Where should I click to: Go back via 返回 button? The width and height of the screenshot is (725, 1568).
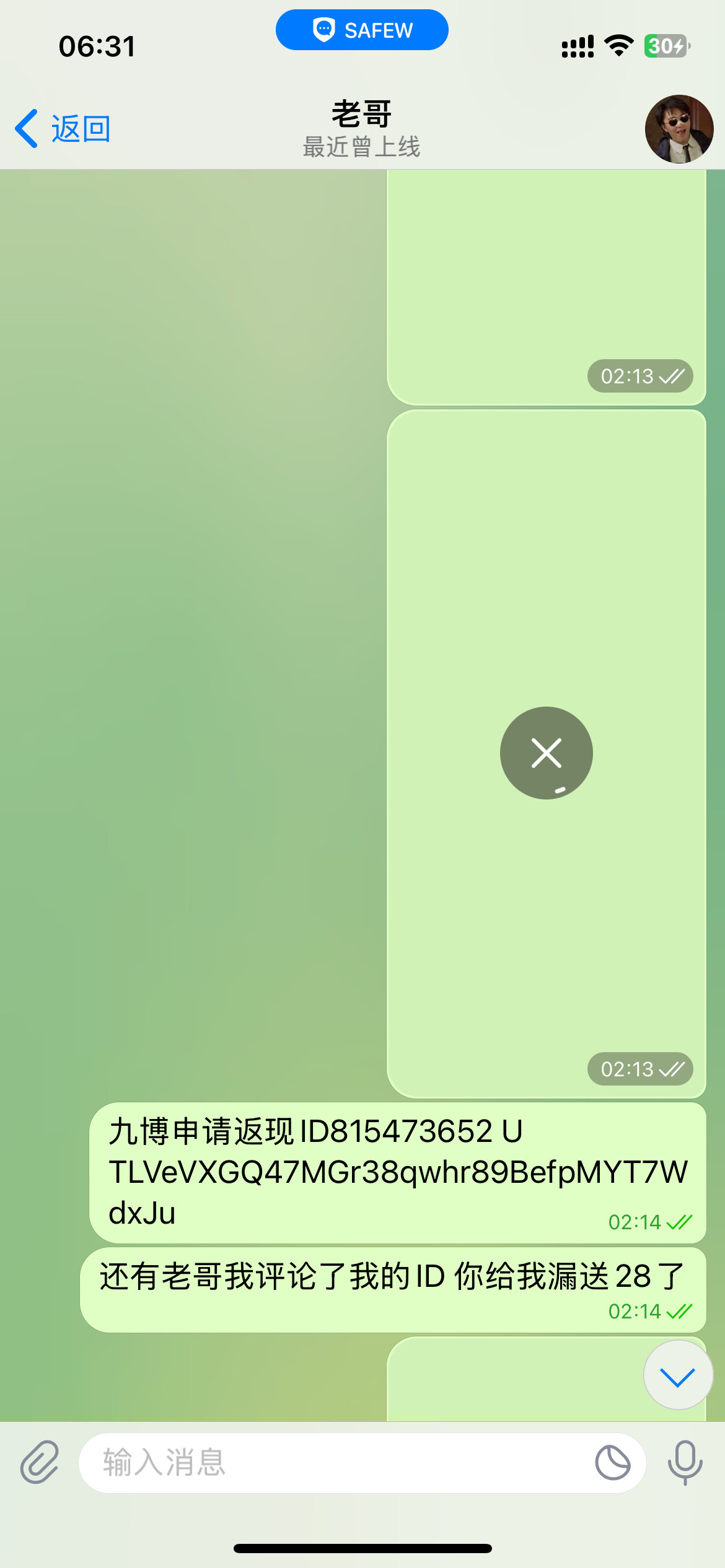(x=63, y=129)
